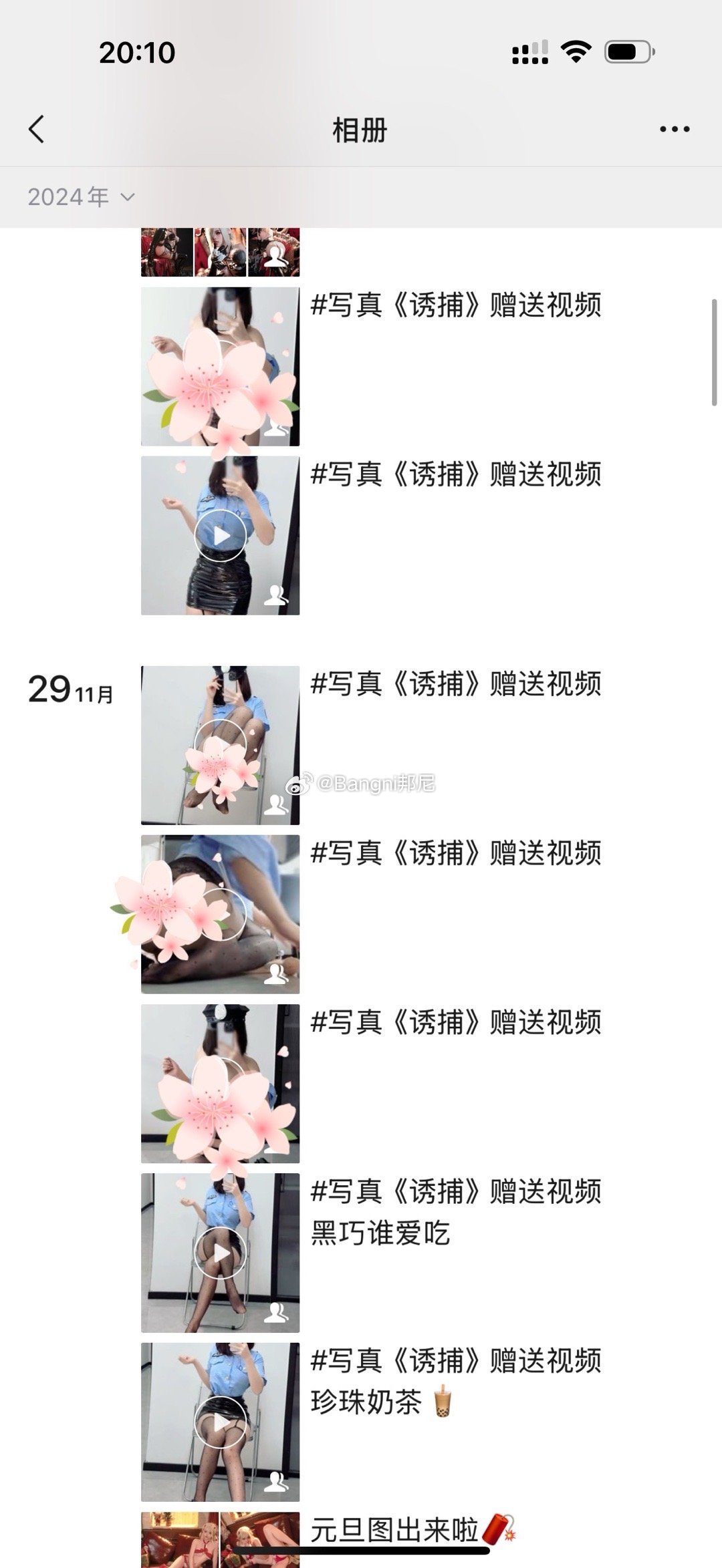Open the first post dated 29 11月

(x=220, y=745)
